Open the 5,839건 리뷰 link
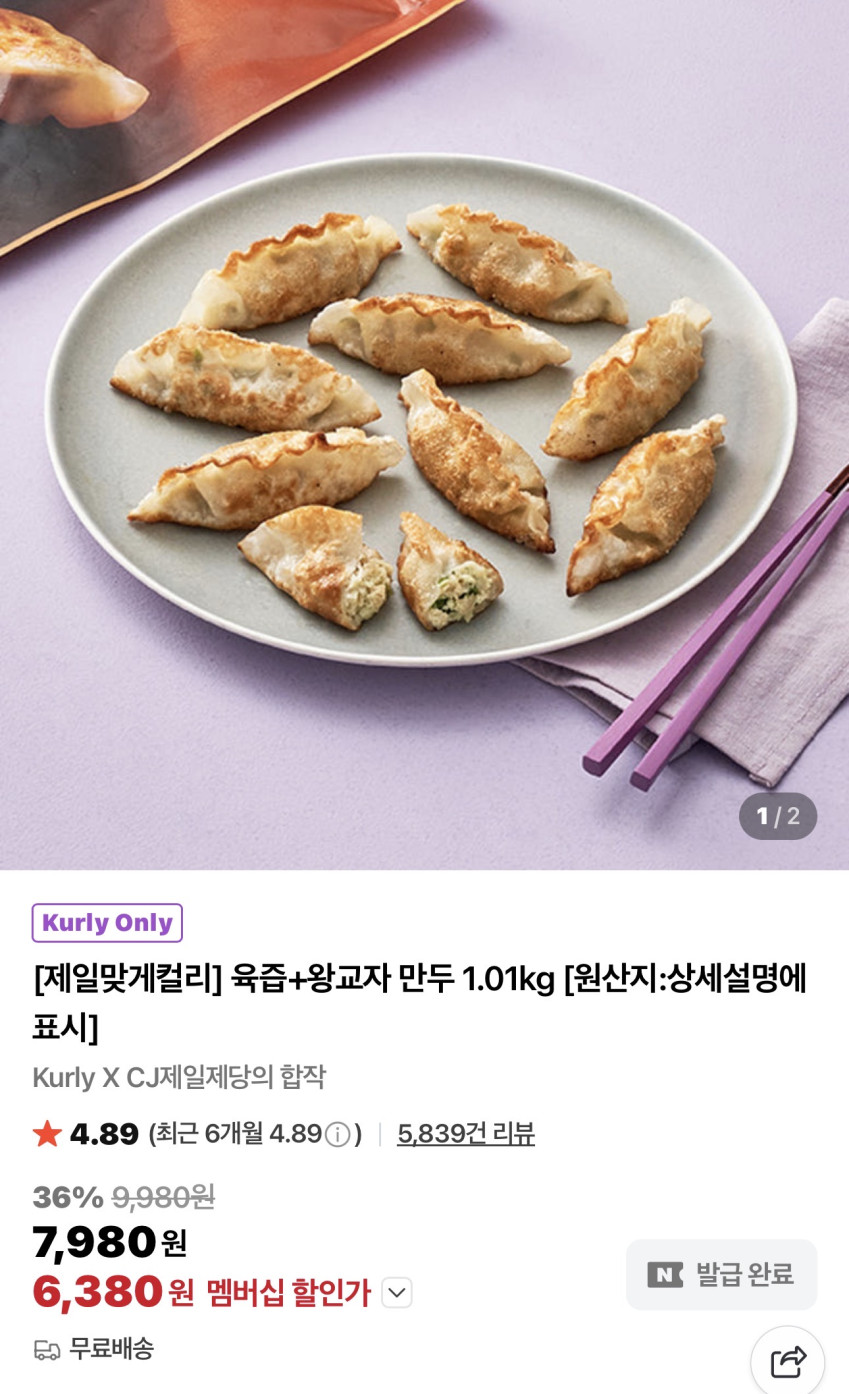Viewport: 849px width, 1394px height. point(465,1134)
